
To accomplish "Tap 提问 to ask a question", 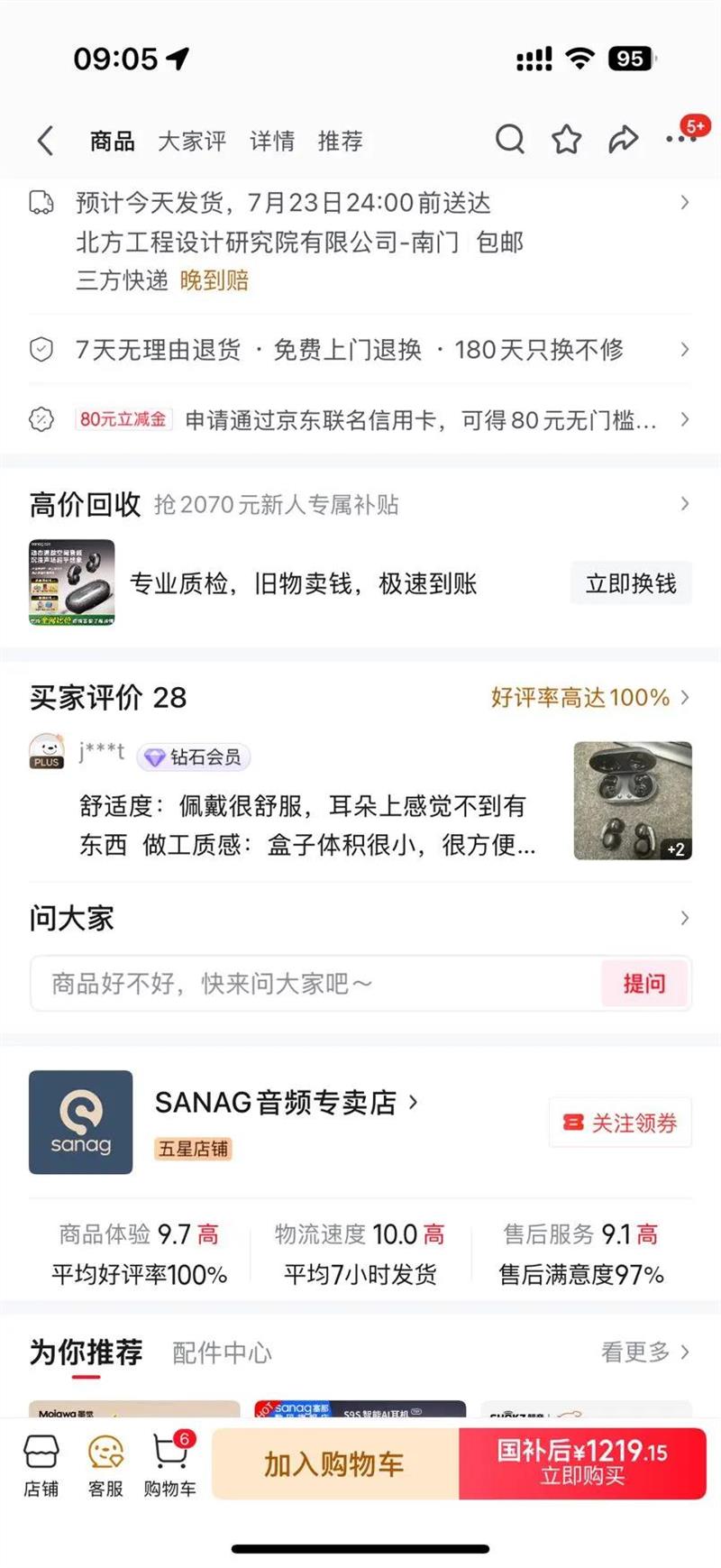I will [x=643, y=983].
